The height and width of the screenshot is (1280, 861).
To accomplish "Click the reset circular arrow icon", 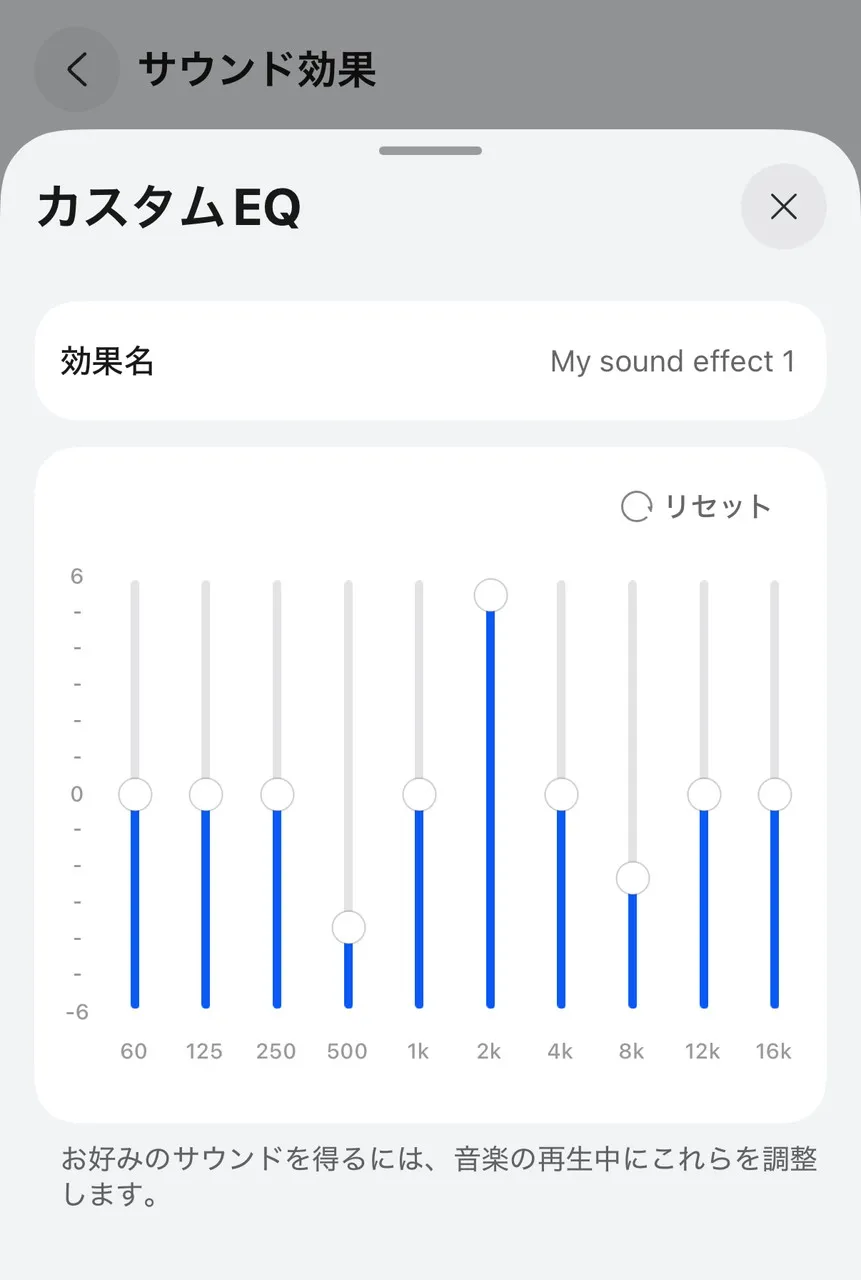I will 634,507.
